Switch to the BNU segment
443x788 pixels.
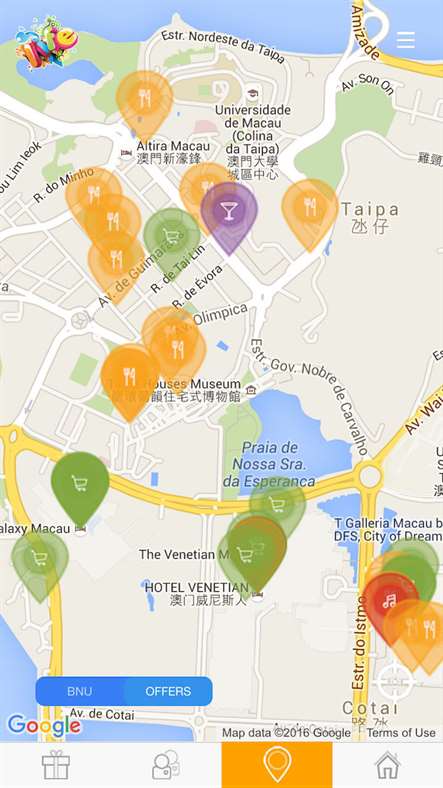coord(79,691)
